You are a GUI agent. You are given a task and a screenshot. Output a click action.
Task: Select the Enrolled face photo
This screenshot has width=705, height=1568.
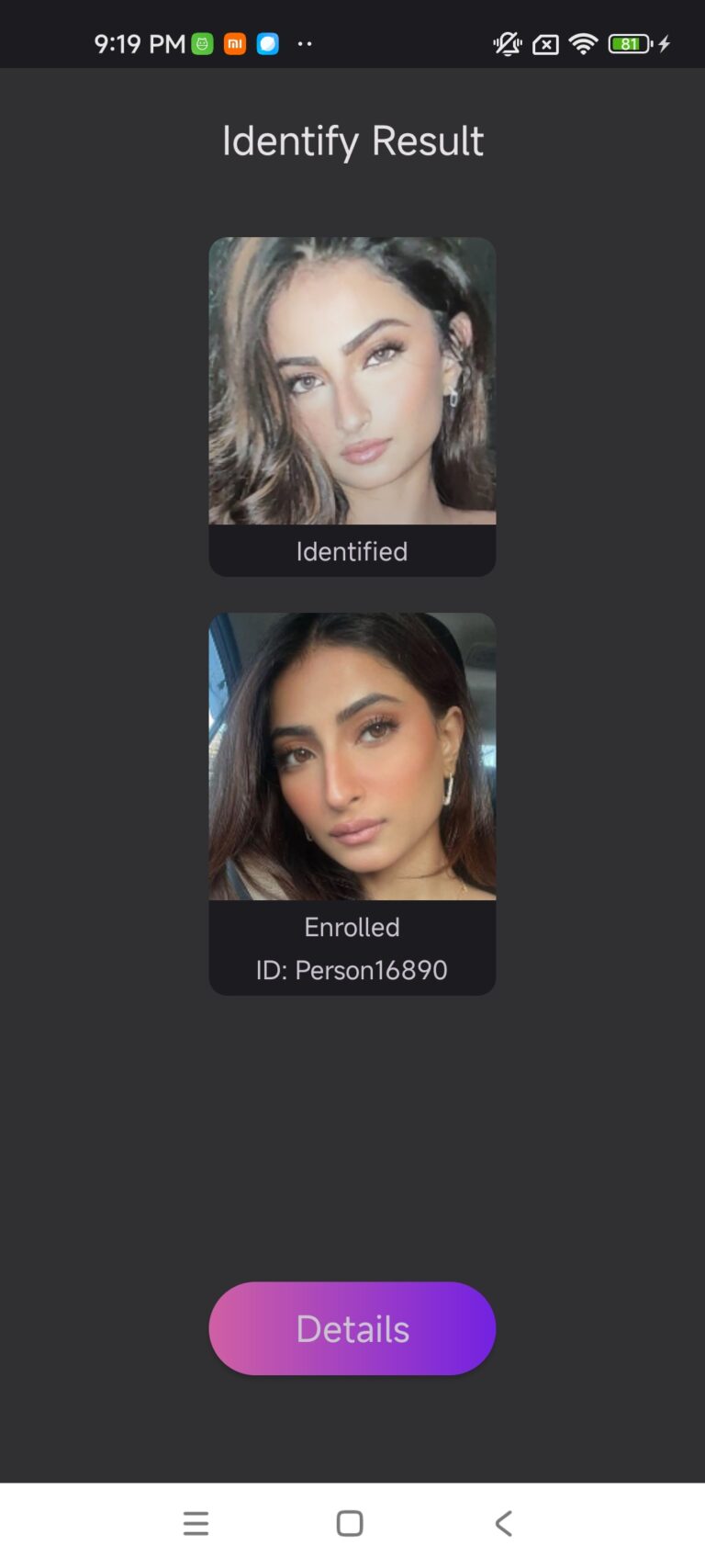pos(352,756)
